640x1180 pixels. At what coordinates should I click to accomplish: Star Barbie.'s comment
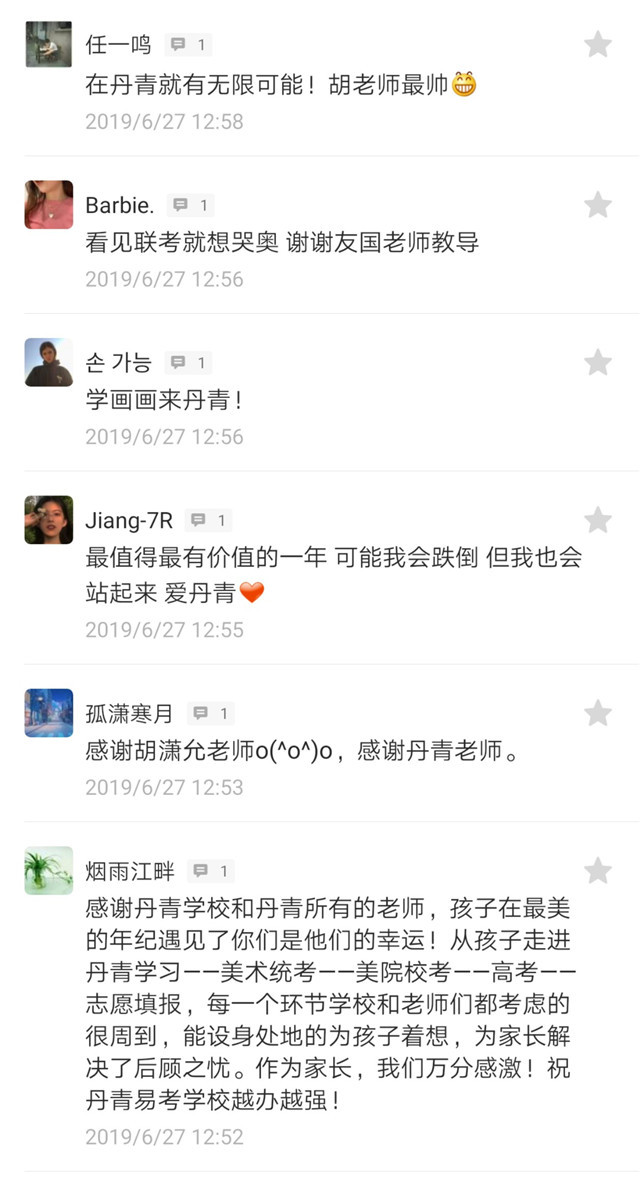pyautogui.click(x=598, y=205)
